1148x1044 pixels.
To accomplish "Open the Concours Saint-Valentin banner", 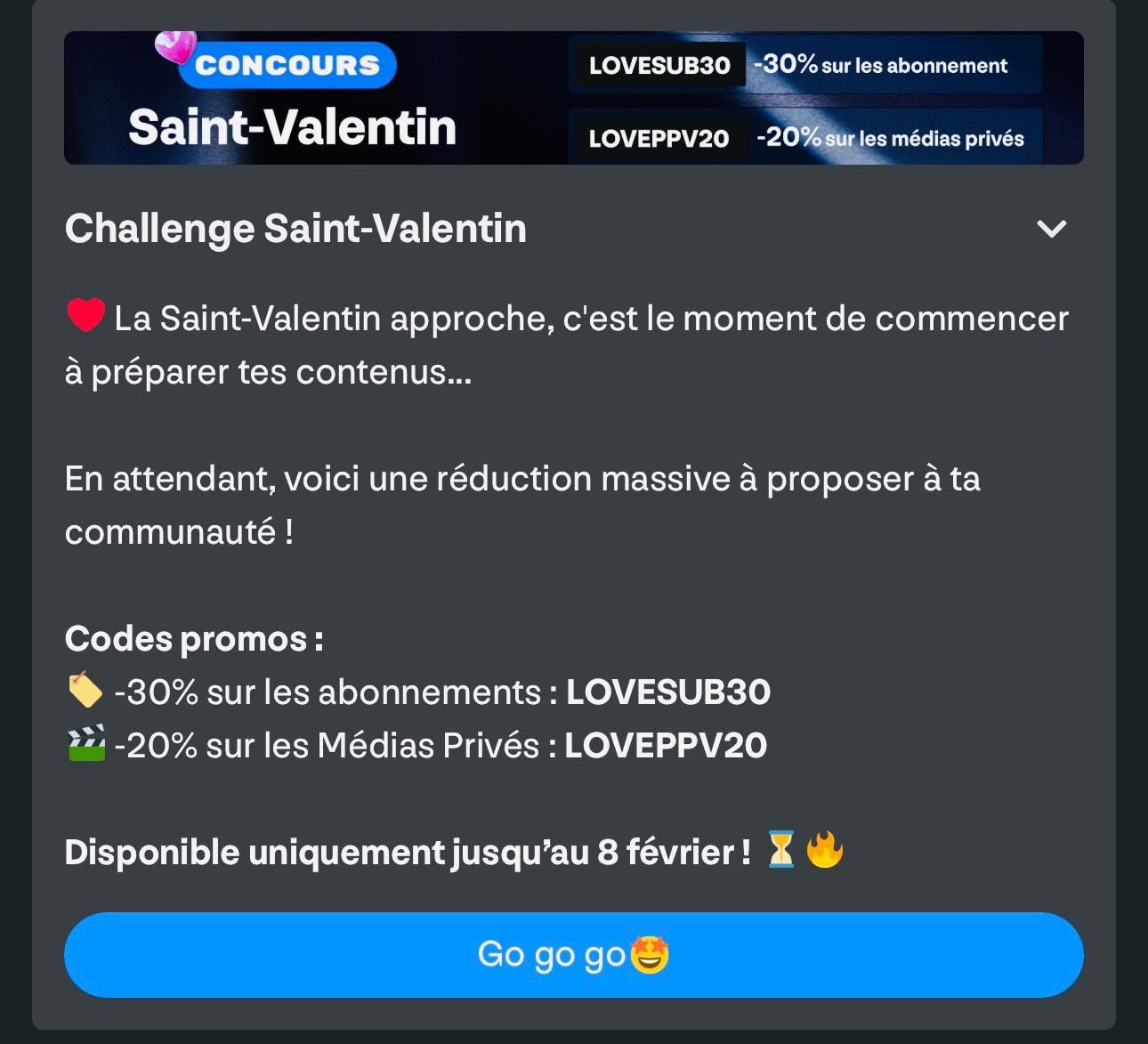I will [573, 98].
